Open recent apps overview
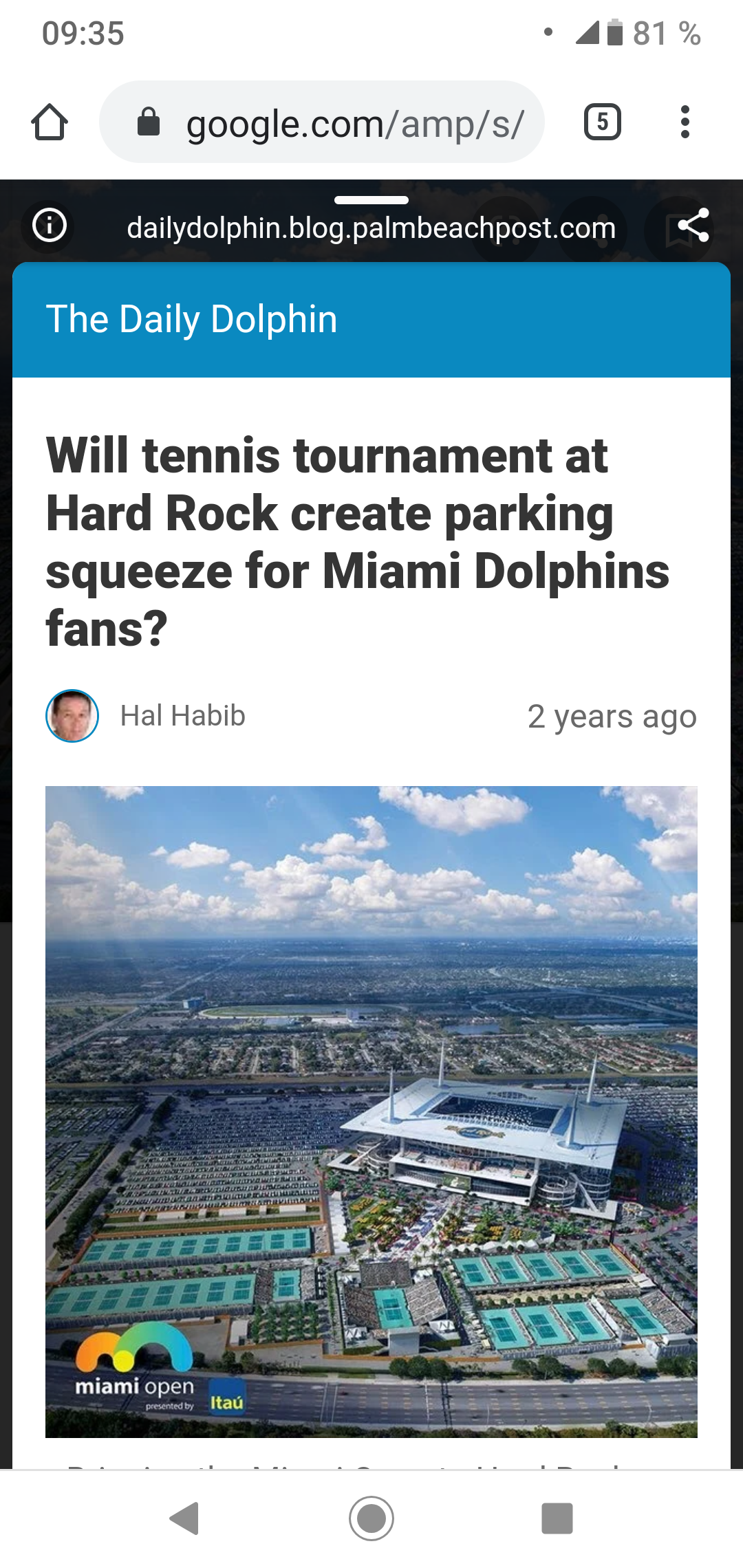The height and width of the screenshot is (1568, 743). click(x=557, y=1518)
